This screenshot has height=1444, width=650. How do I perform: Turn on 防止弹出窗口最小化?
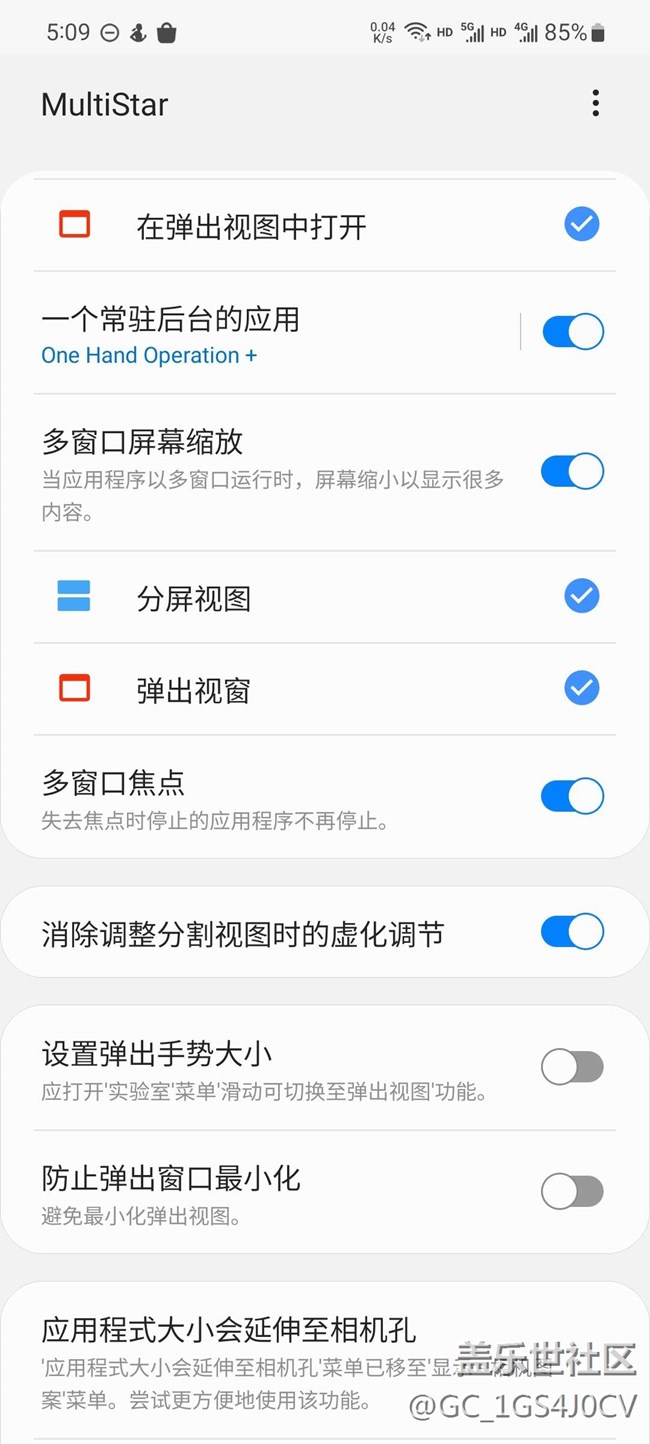tap(572, 1191)
